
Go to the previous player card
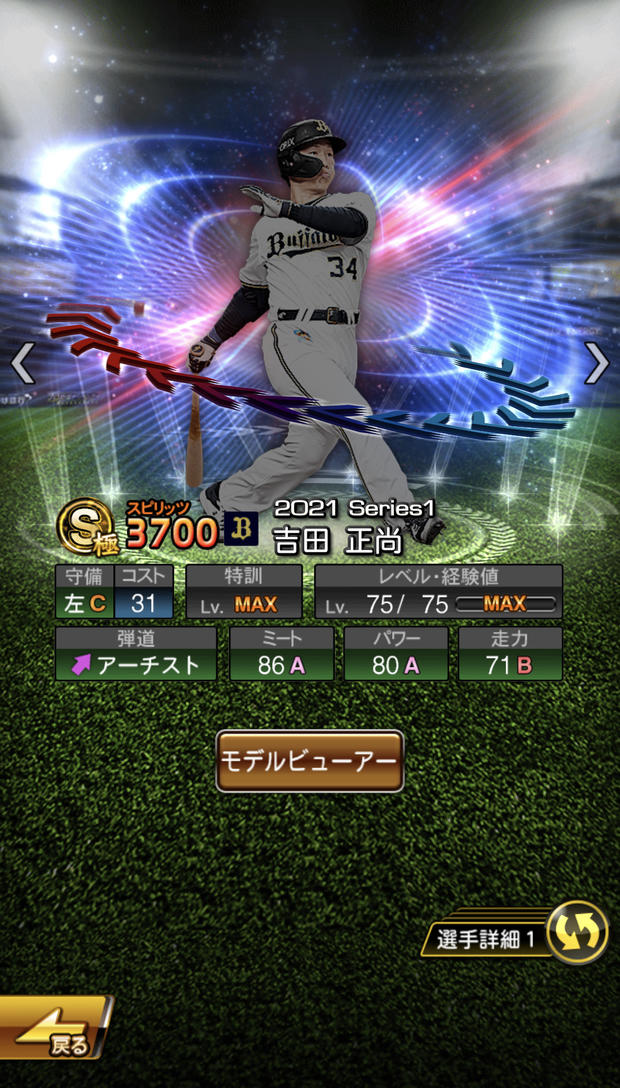[x=23, y=362]
